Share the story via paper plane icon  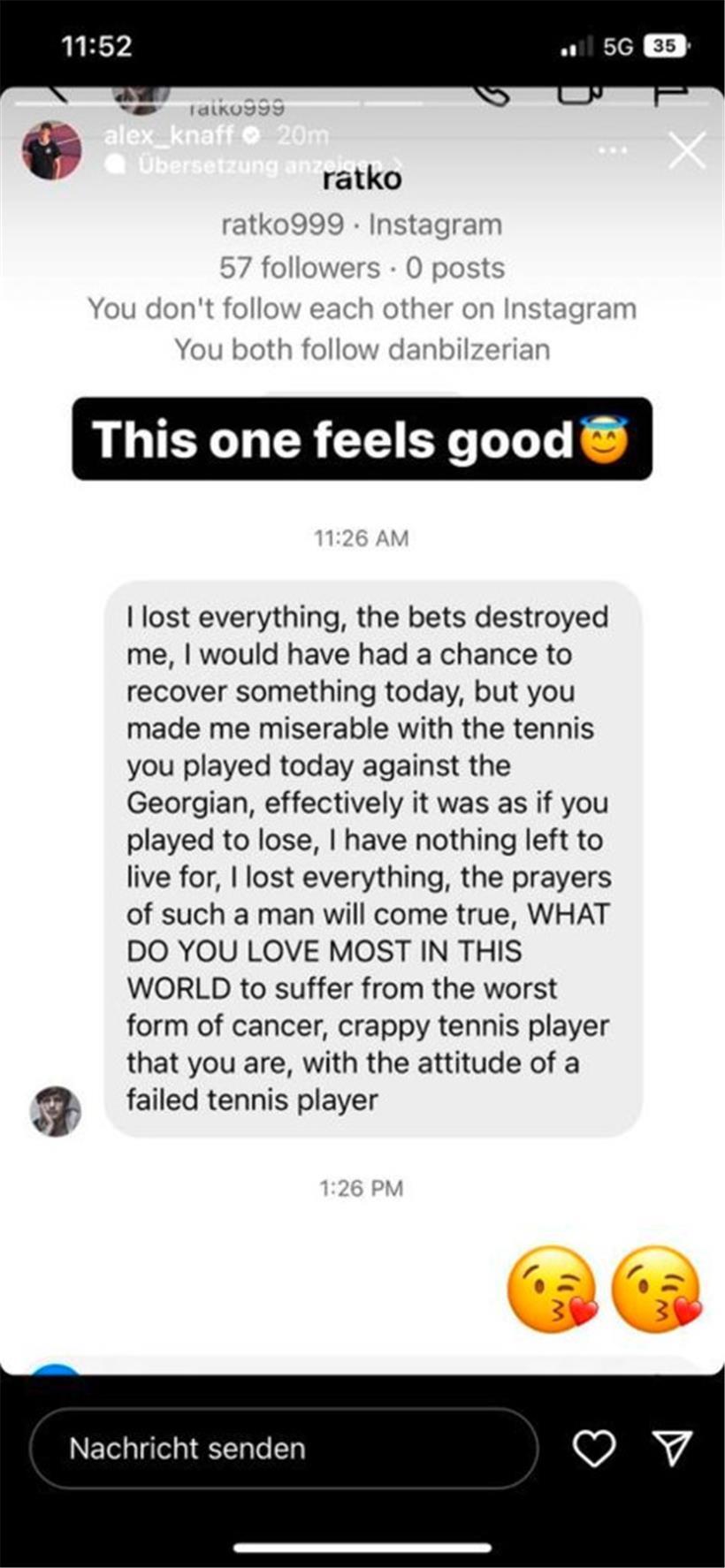[672, 1449]
